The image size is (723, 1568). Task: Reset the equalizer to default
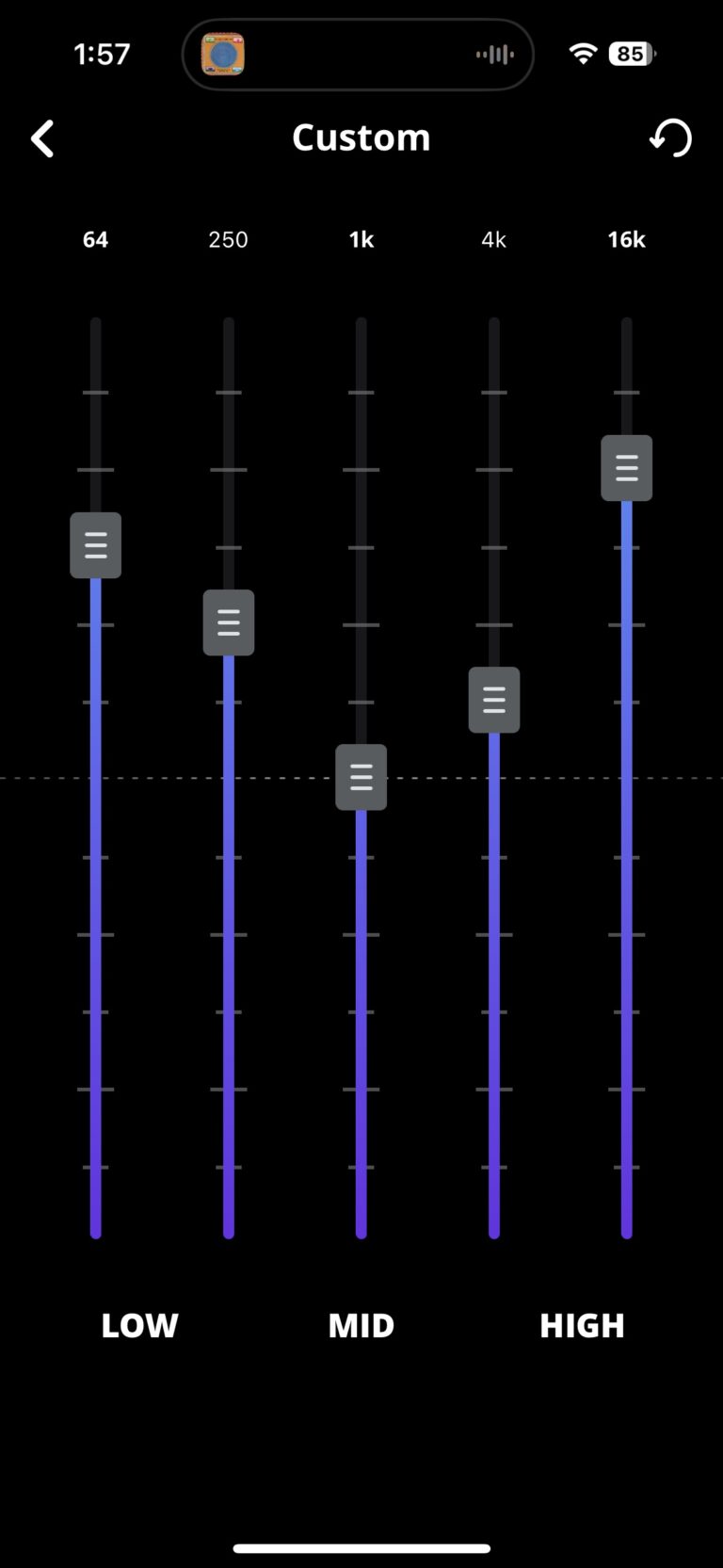click(x=671, y=138)
